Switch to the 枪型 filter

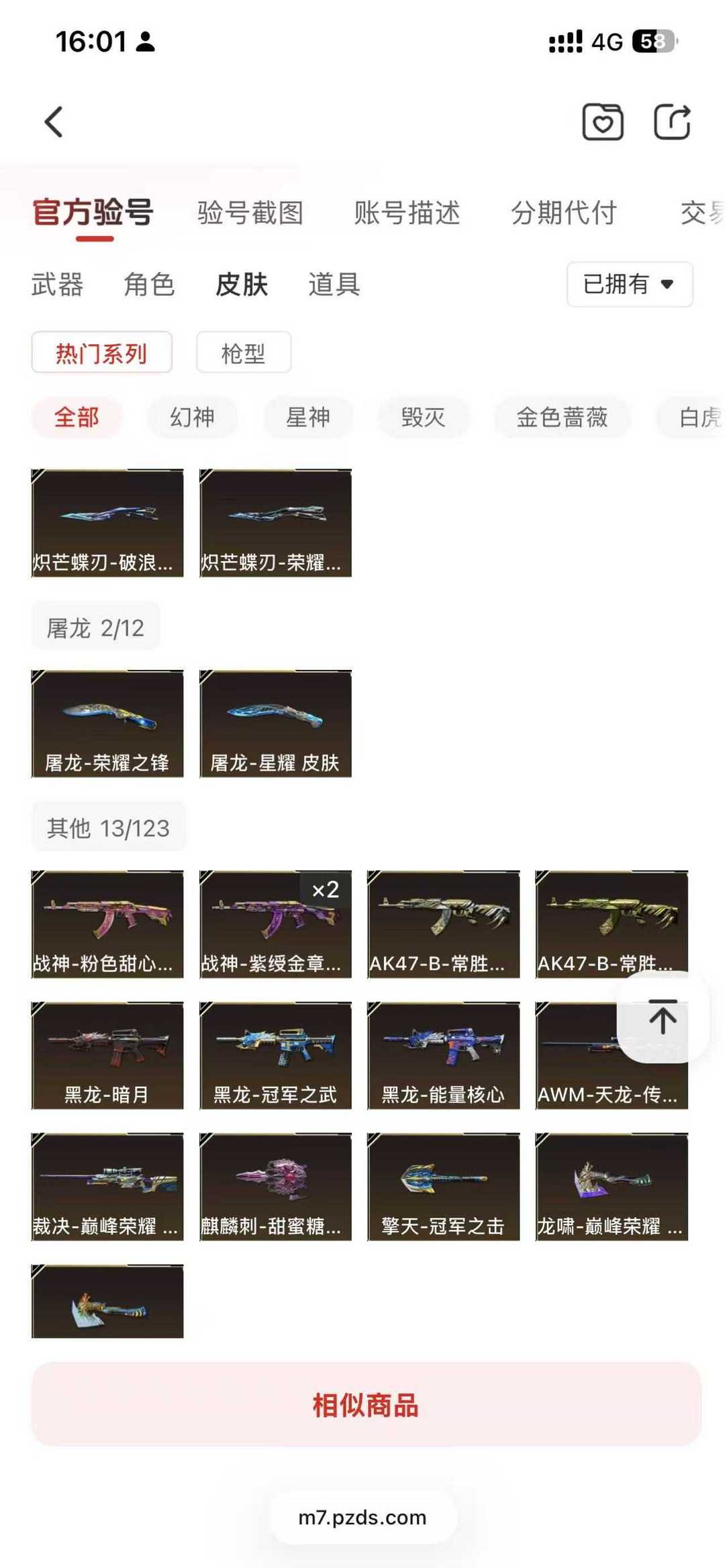click(243, 352)
